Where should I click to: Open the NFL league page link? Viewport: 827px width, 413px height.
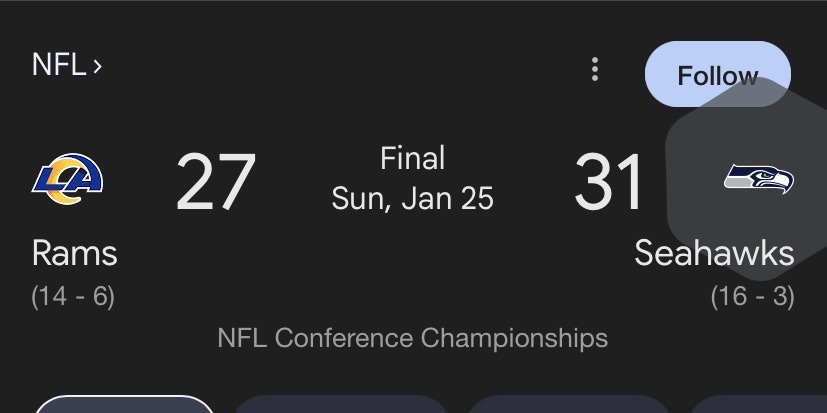click(x=66, y=67)
